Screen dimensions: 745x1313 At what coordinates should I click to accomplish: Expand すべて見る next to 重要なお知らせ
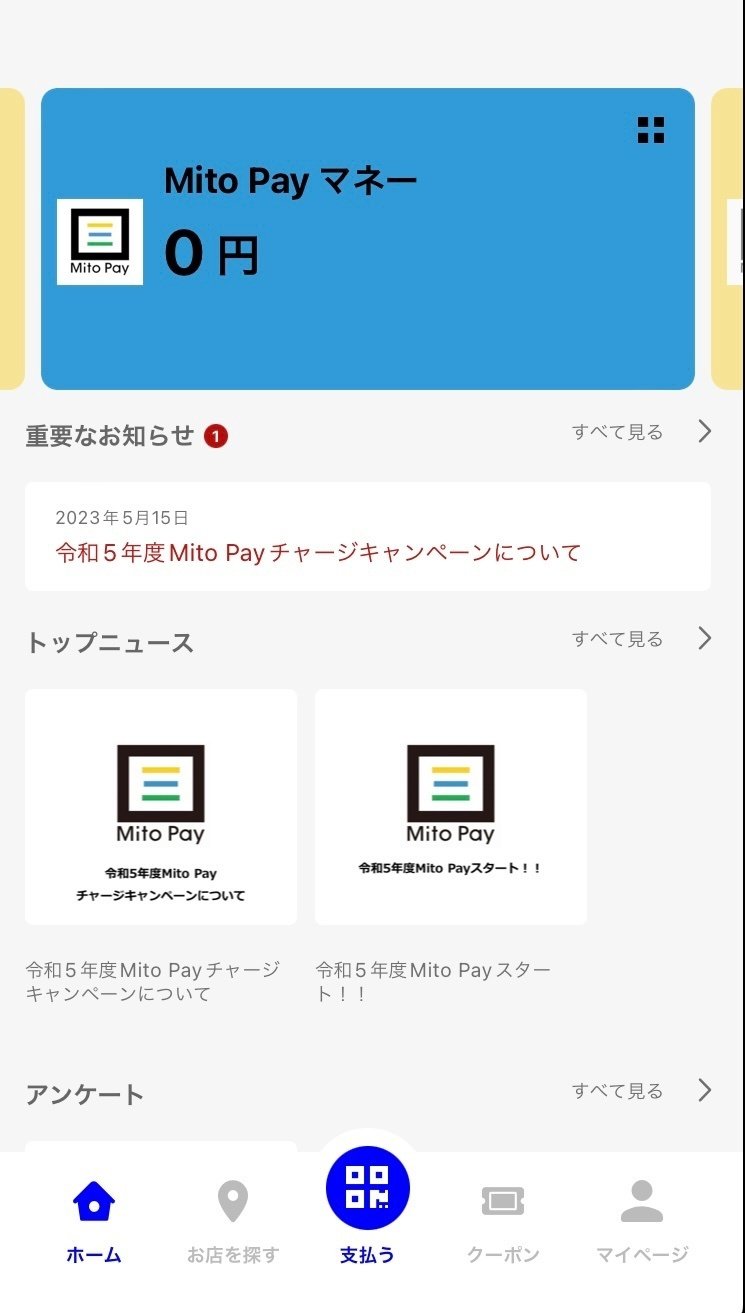click(617, 432)
